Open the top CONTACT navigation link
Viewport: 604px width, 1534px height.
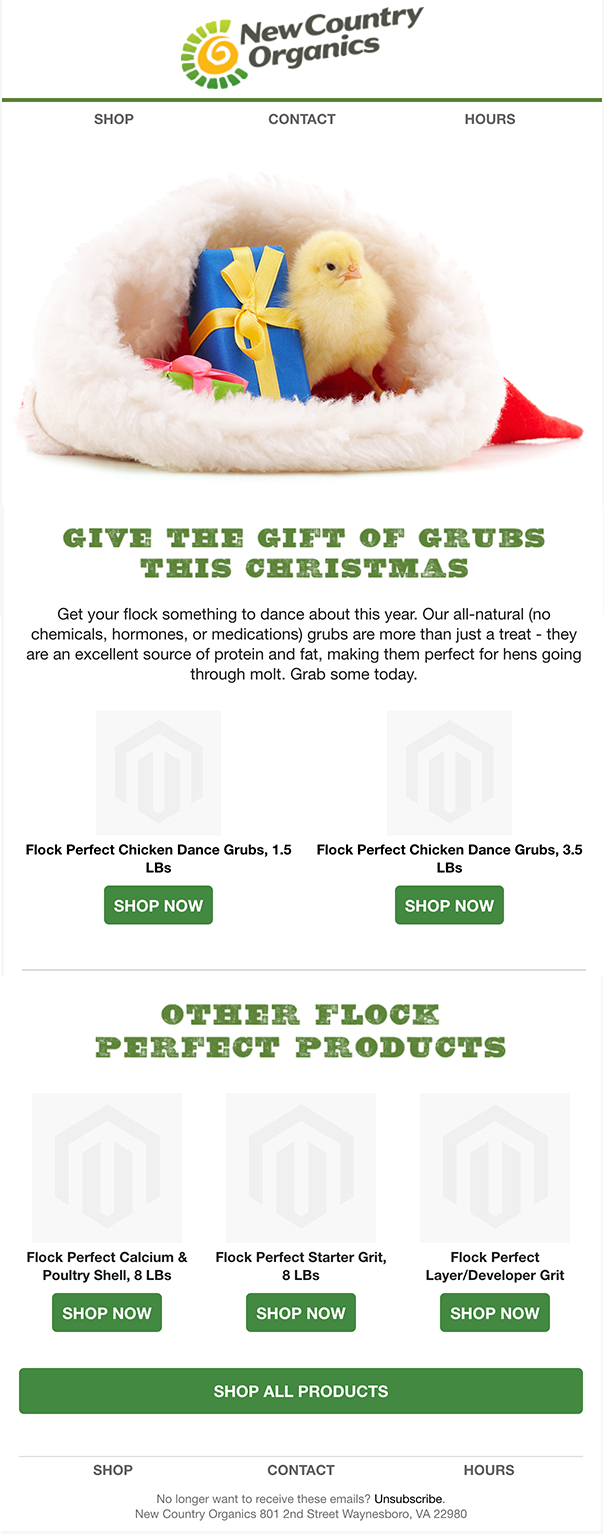point(302,119)
